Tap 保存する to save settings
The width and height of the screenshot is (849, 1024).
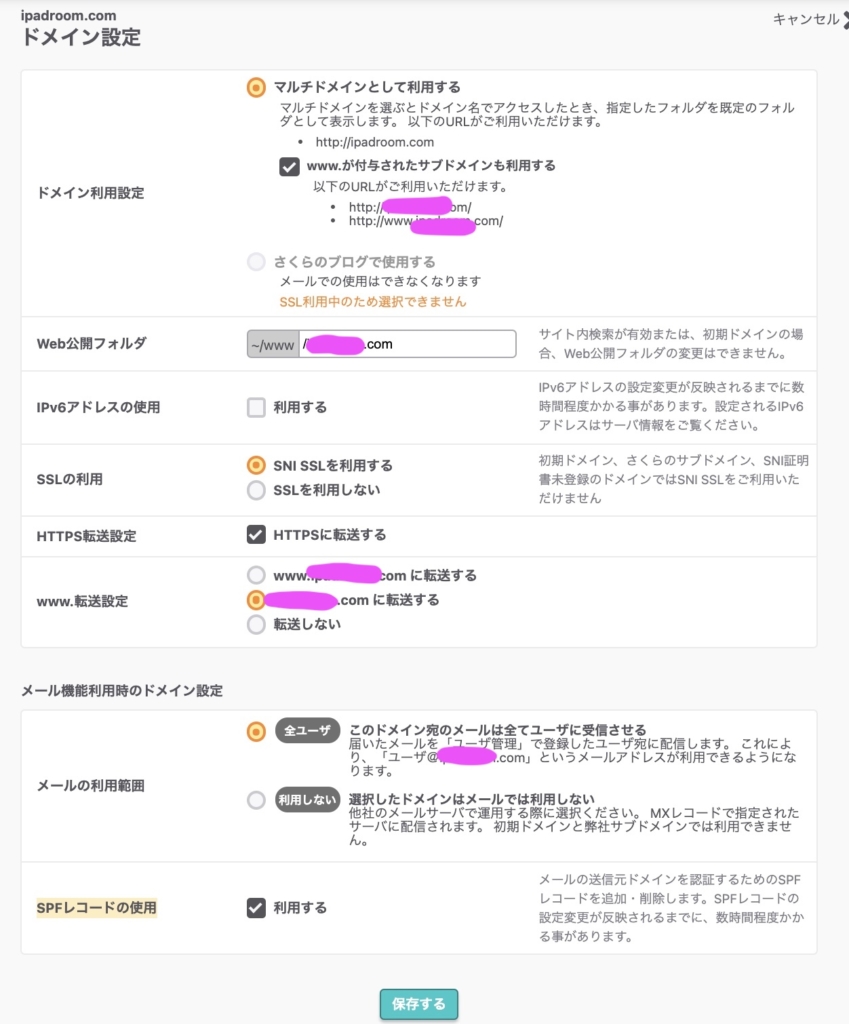pyautogui.click(x=419, y=1004)
